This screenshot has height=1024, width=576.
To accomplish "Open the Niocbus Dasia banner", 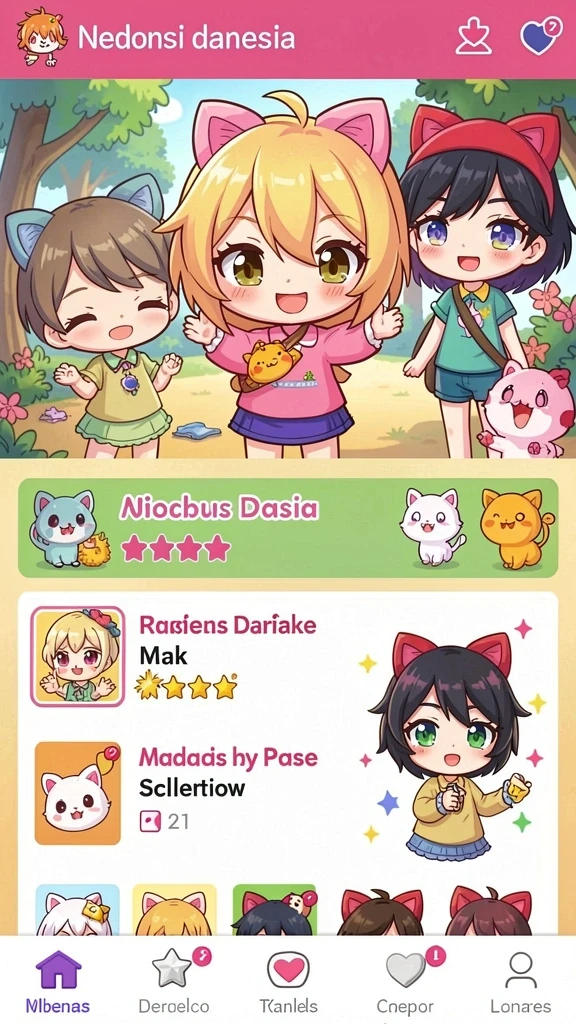I will click(x=288, y=528).
